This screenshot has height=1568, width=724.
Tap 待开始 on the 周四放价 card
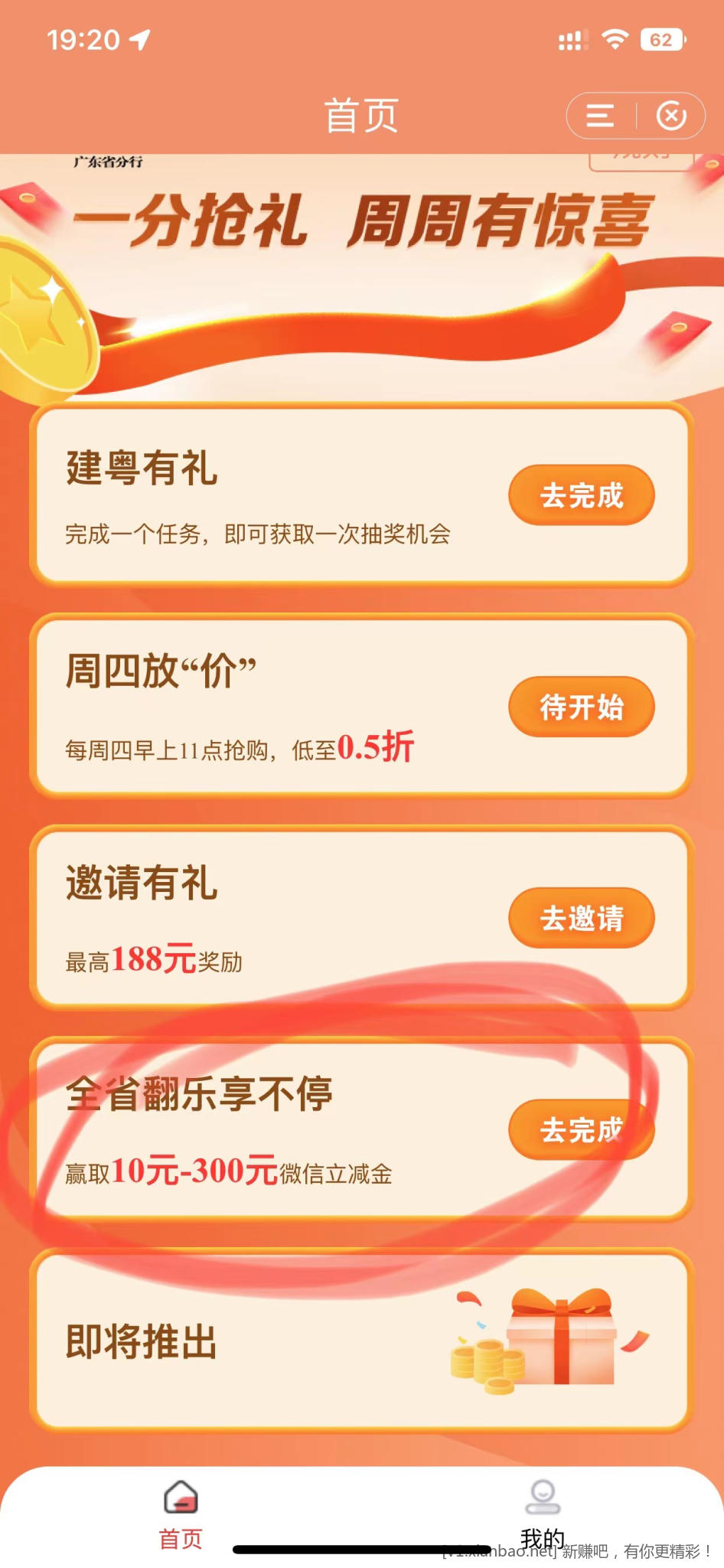pos(581,707)
